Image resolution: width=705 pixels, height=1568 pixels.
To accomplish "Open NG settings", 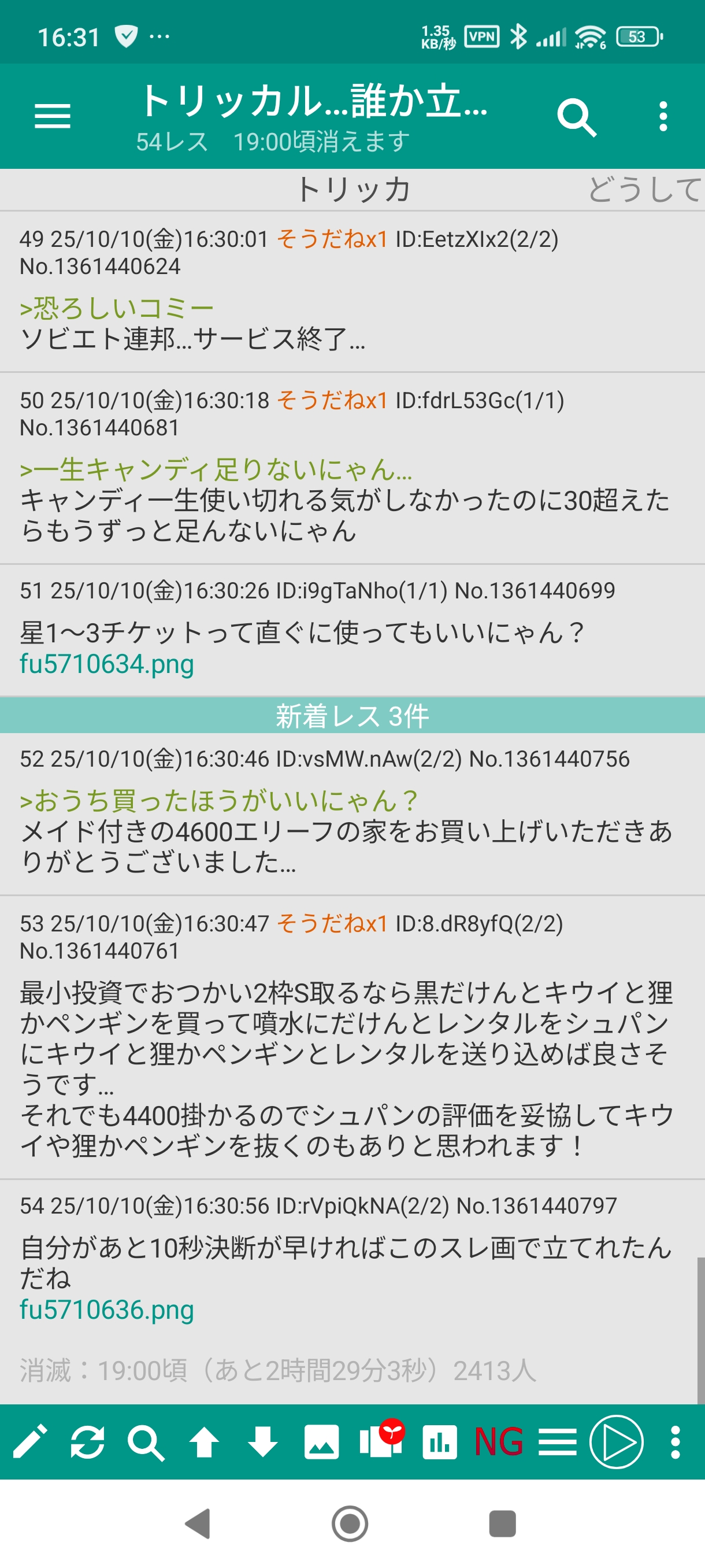I will tap(498, 1441).
